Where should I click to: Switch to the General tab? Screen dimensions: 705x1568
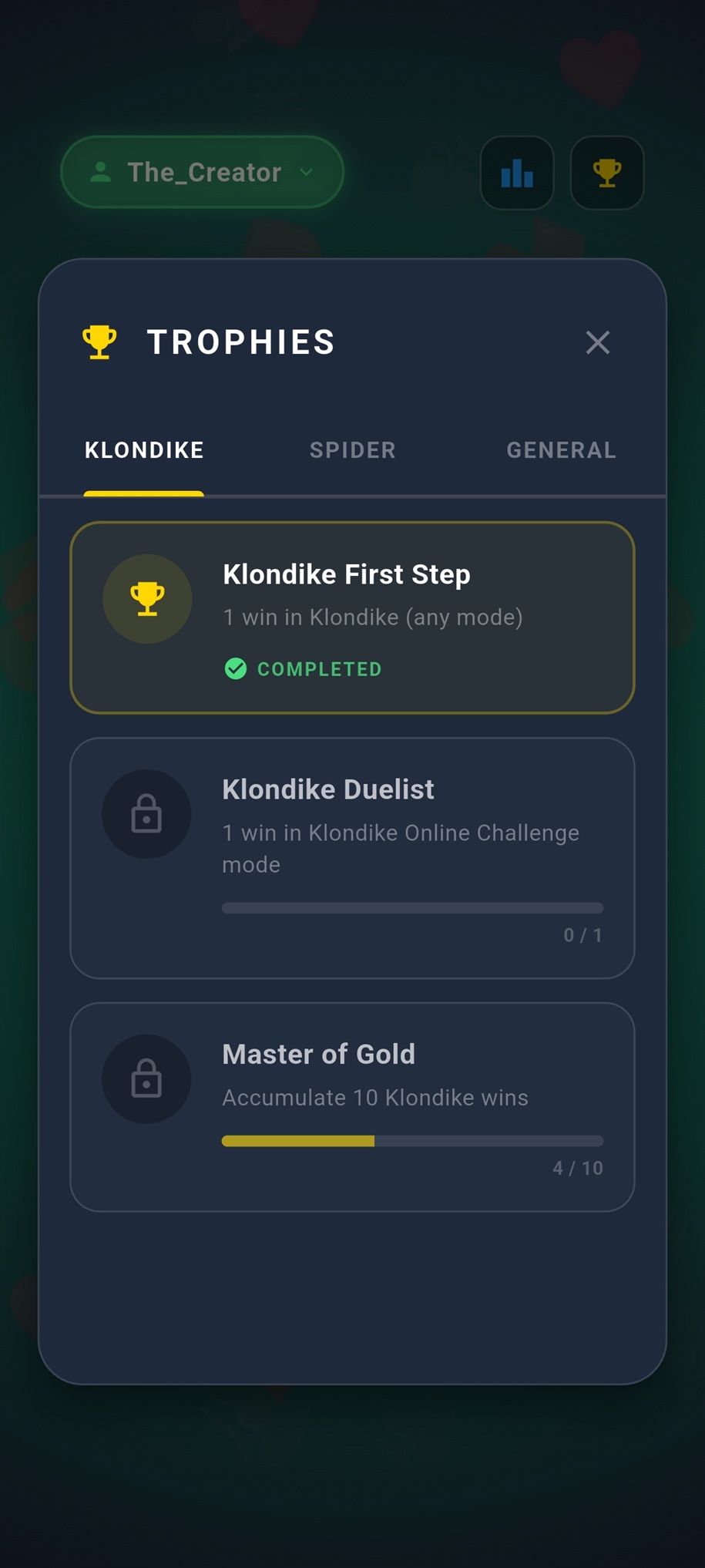(561, 450)
